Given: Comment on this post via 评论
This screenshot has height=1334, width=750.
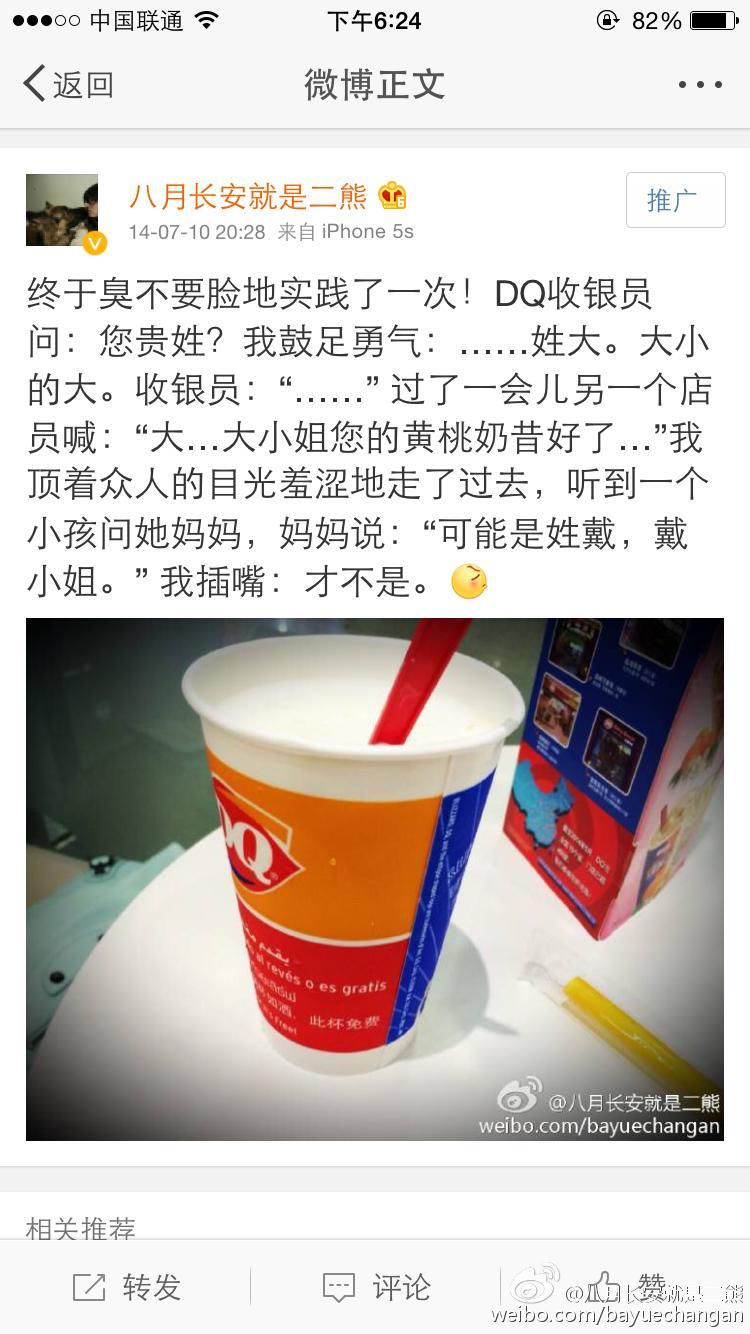Looking at the screenshot, I should [x=377, y=1287].
